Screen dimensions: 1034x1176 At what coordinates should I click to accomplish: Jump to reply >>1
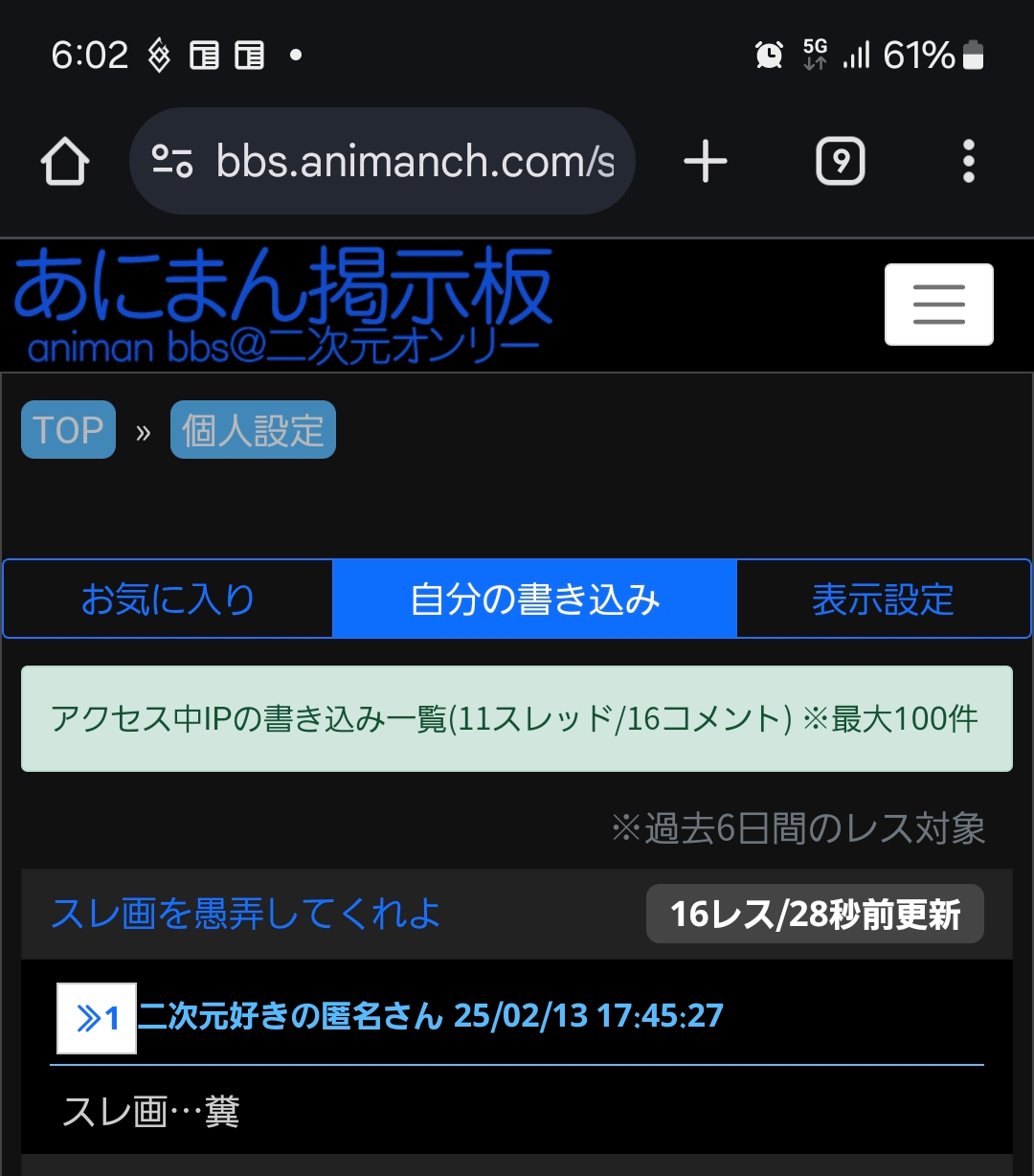tap(97, 1018)
